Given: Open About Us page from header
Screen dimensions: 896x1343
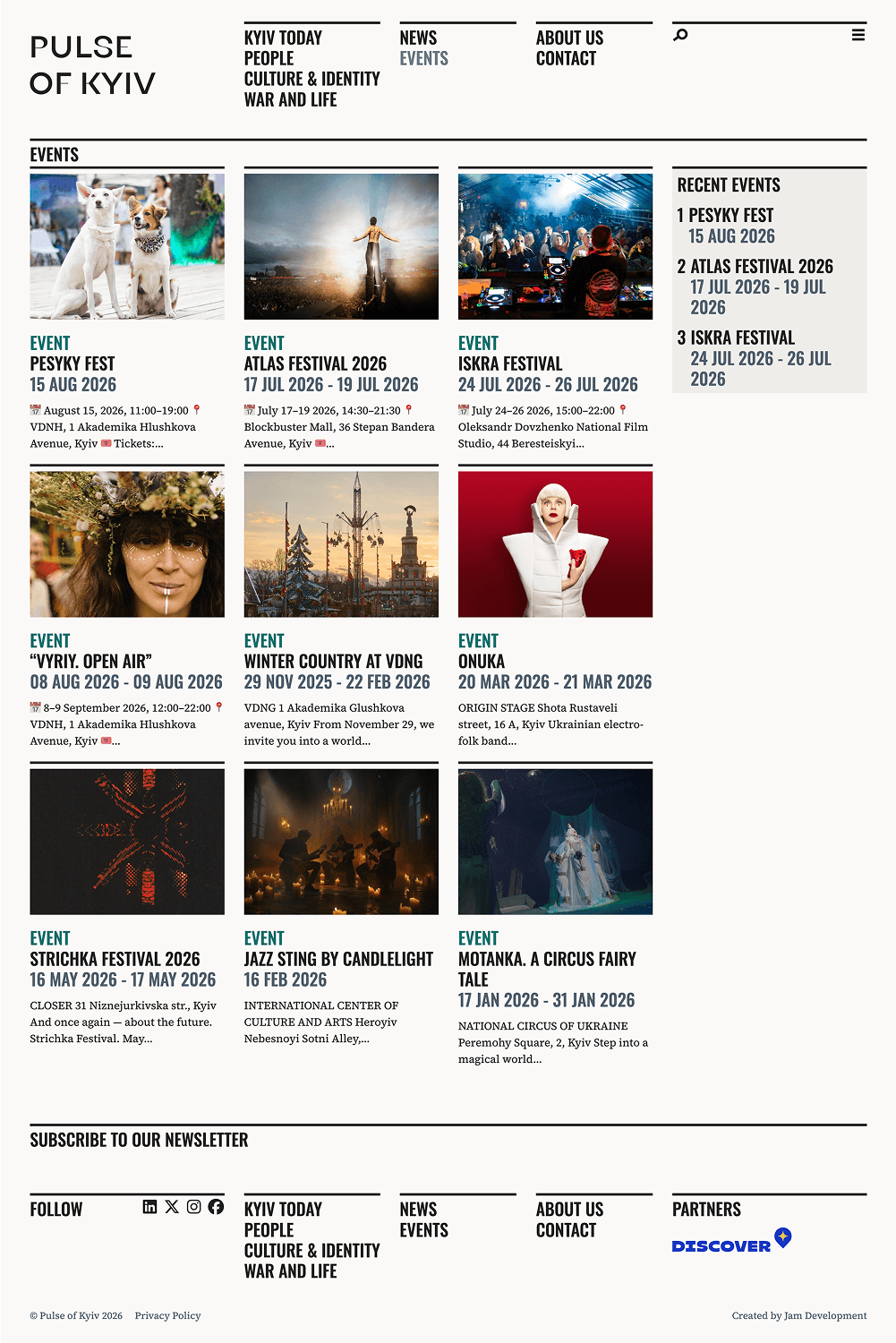Looking at the screenshot, I should (569, 38).
